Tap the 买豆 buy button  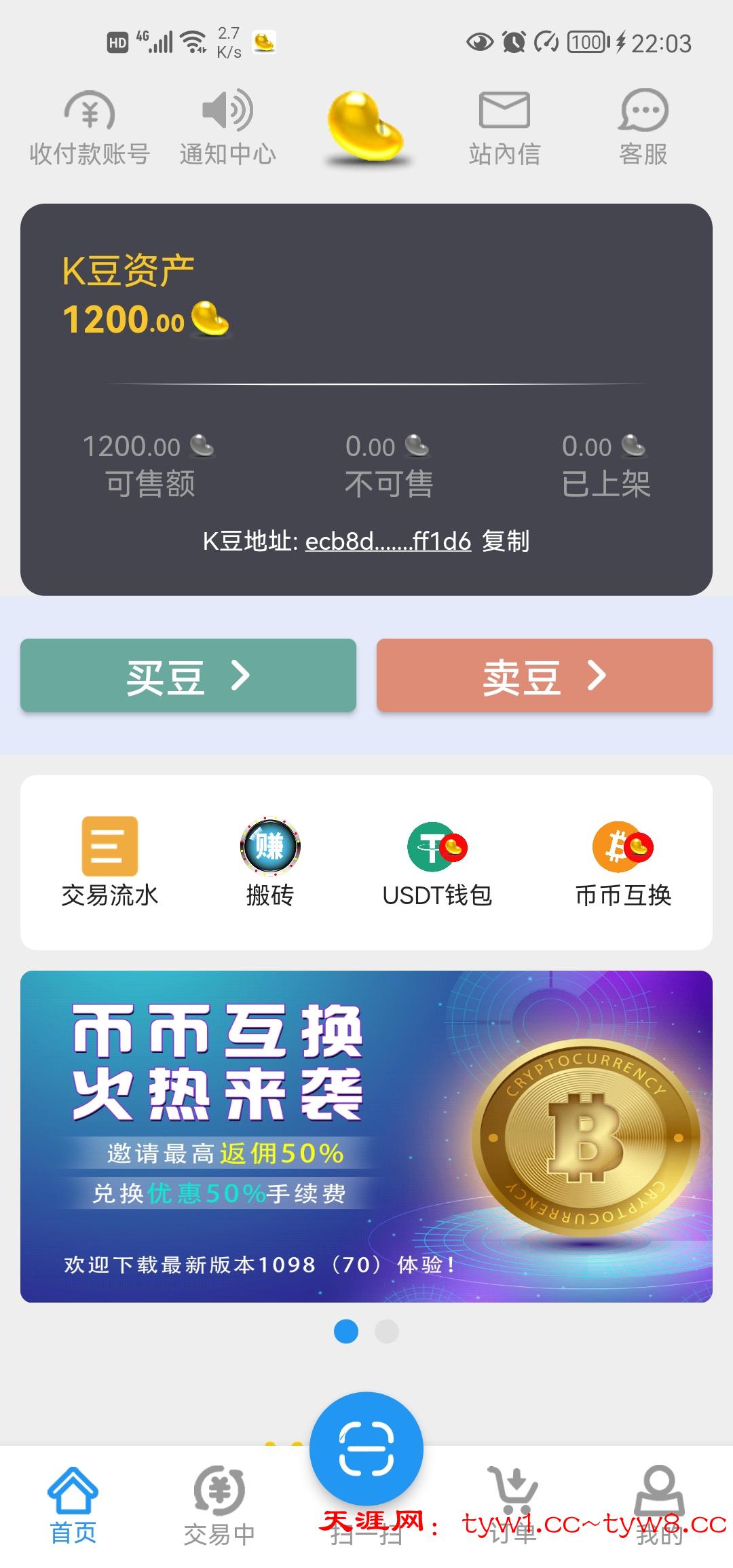pos(188,675)
